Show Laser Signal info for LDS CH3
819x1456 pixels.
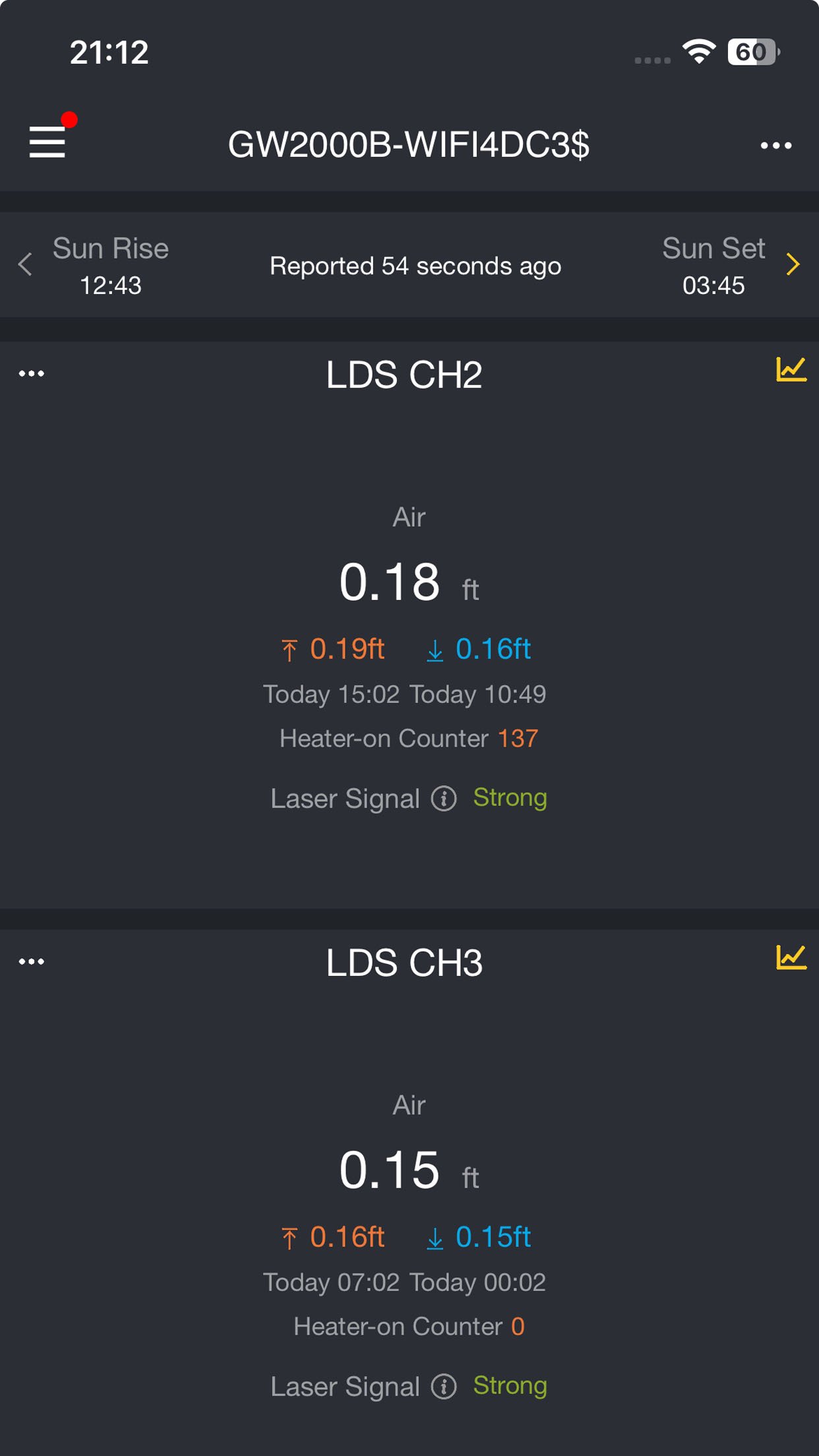pos(444,1386)
